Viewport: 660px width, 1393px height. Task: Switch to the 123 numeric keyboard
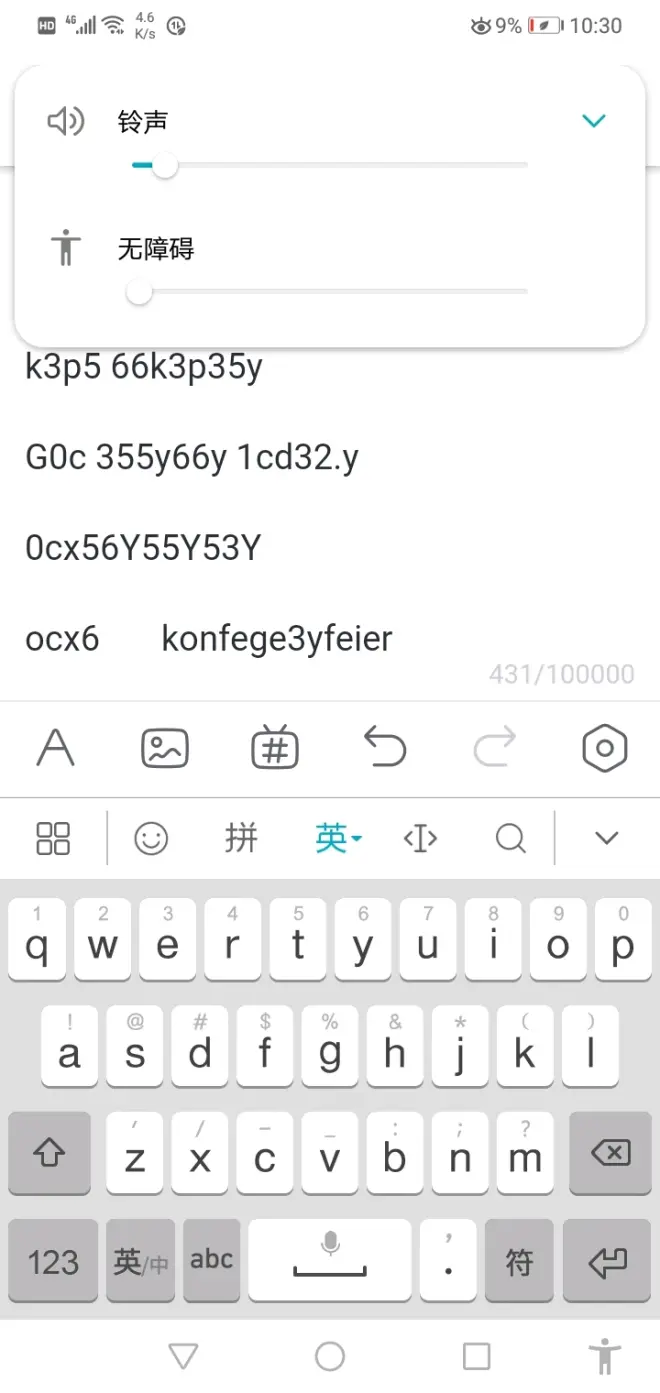53,1261
